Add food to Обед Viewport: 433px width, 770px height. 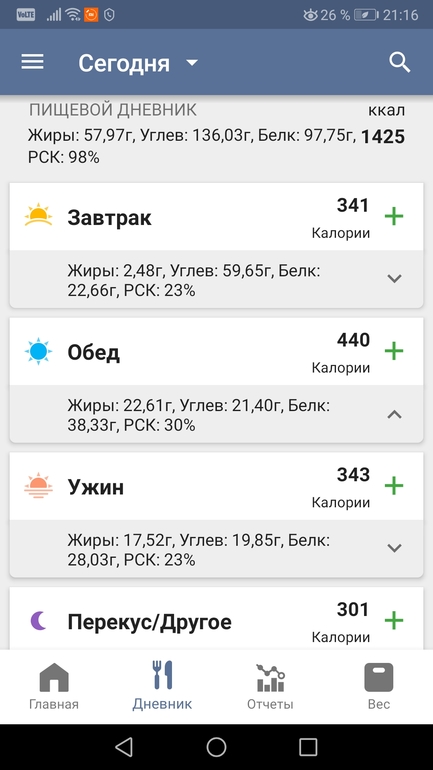tap(394, 351)
